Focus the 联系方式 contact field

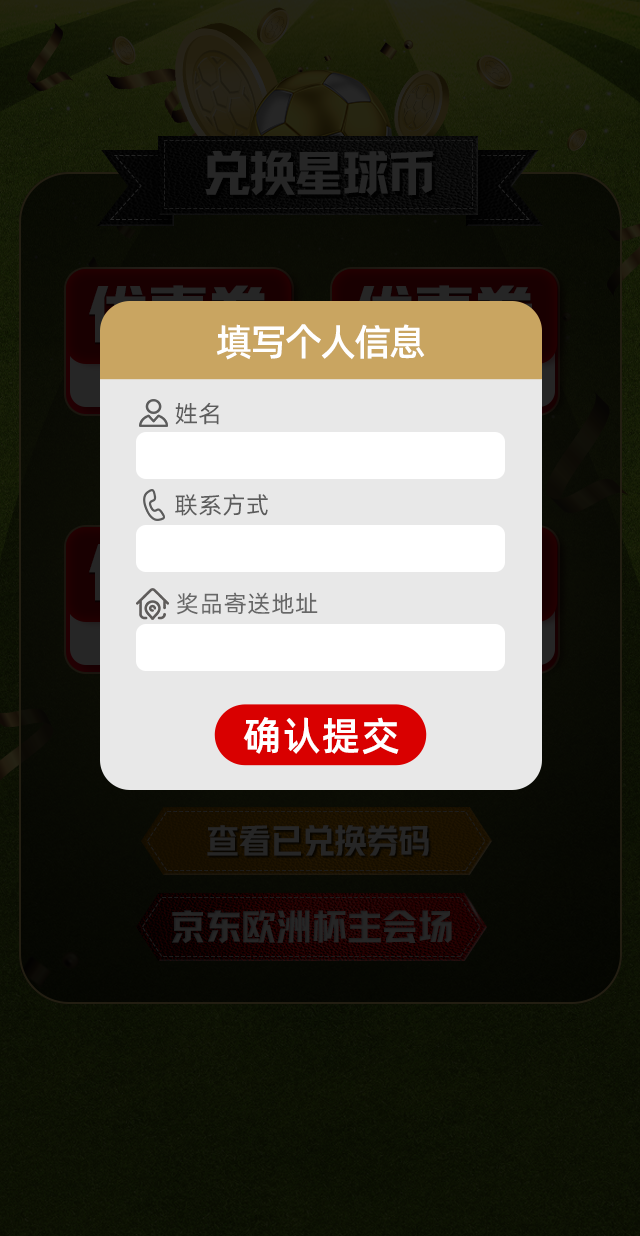click(320, 548)
